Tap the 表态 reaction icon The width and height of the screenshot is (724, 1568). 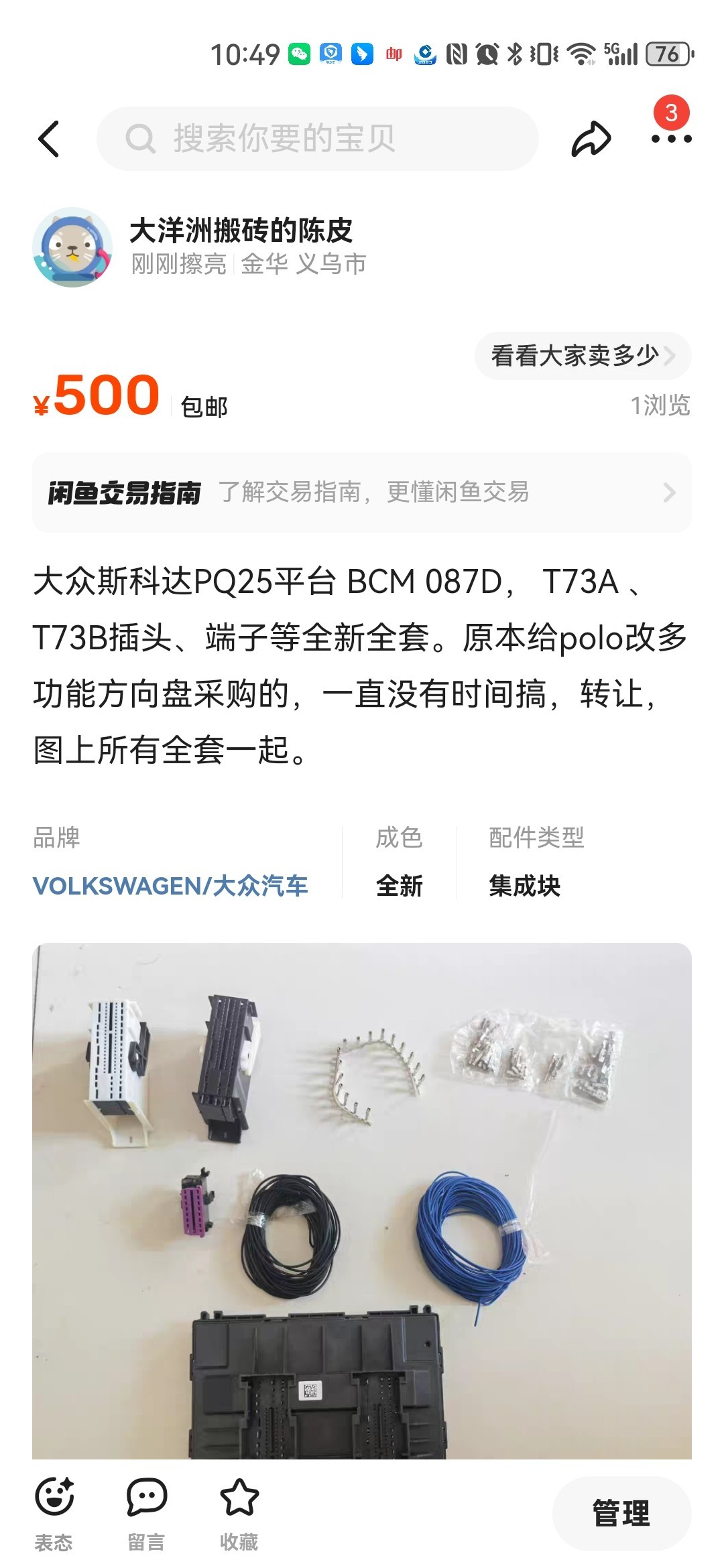54,1513
